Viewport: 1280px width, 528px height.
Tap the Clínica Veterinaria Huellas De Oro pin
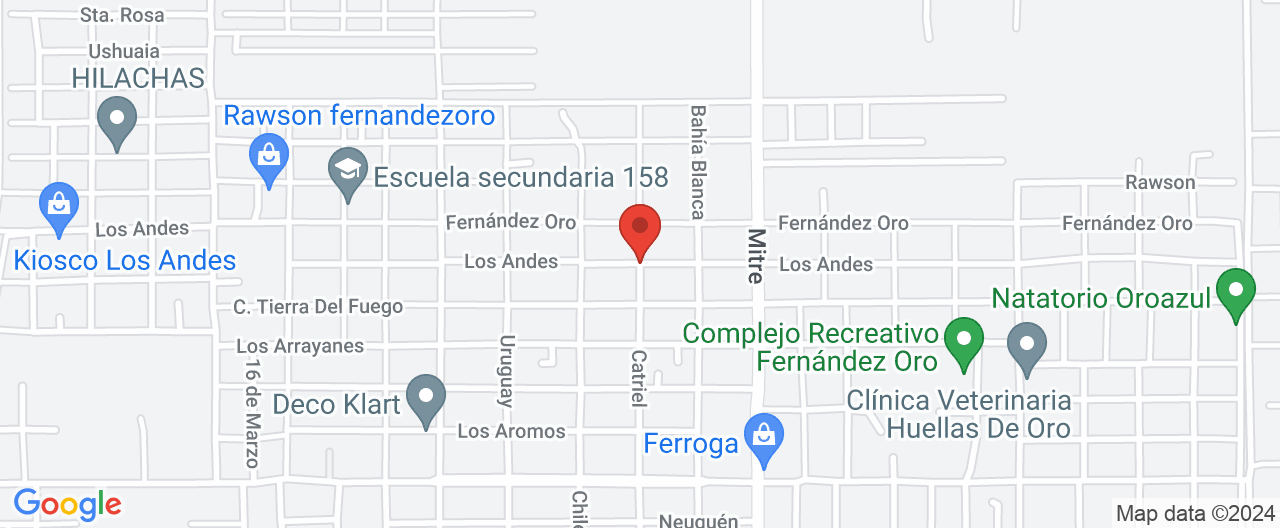1026,346
